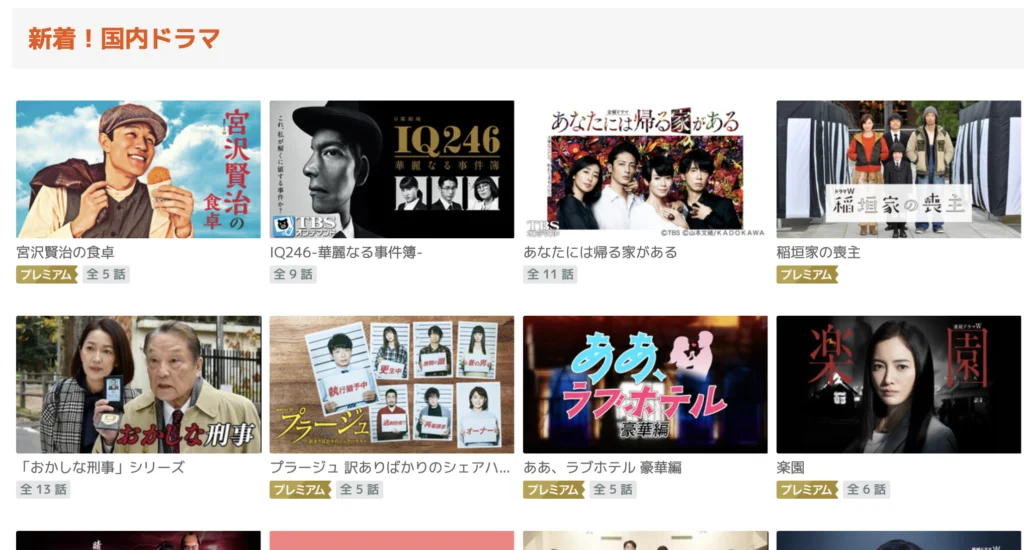1024x550 pixels.
Task: View プラージュ share house drama
Action: (x=391, y=385)
